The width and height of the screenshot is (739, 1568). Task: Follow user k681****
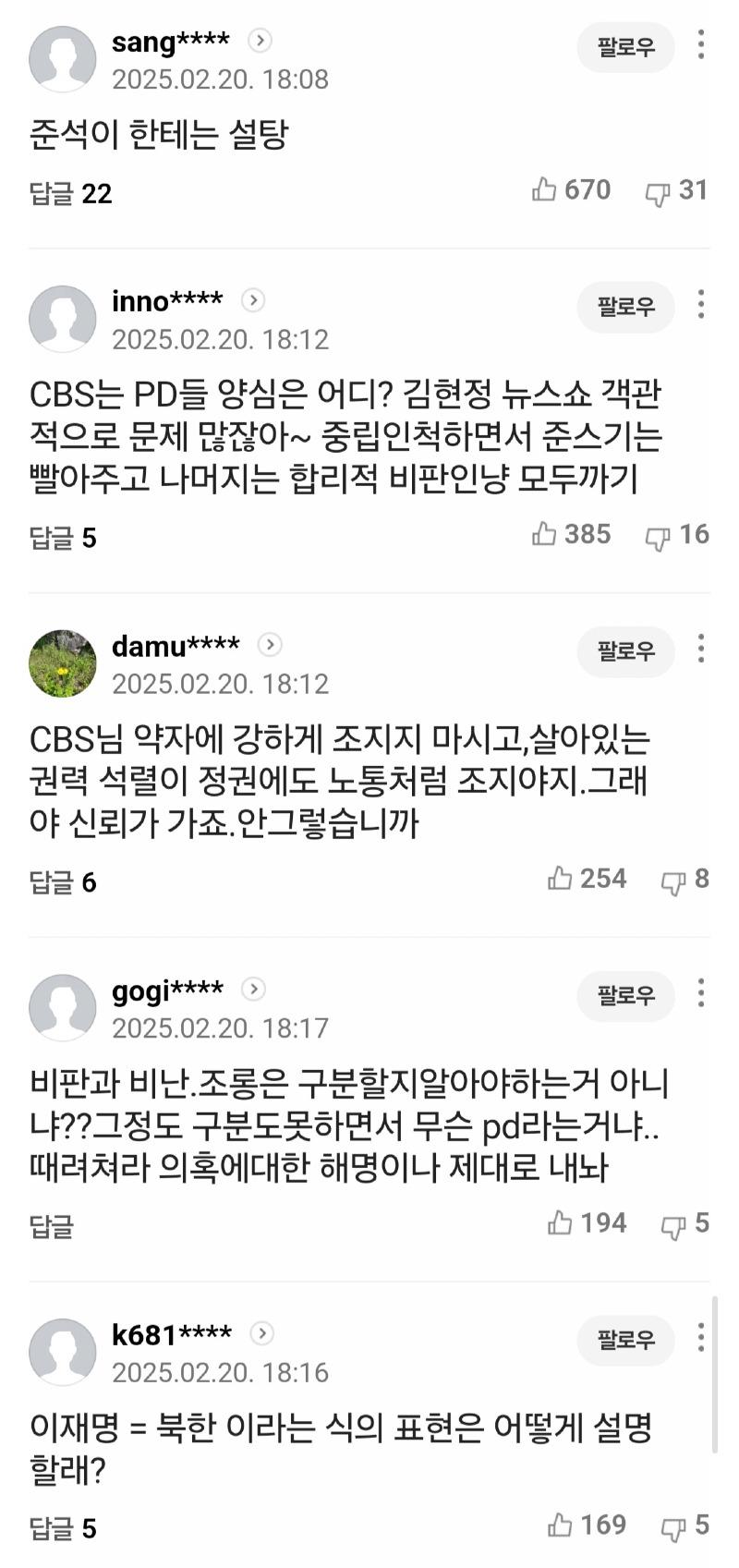point(625,1340)
